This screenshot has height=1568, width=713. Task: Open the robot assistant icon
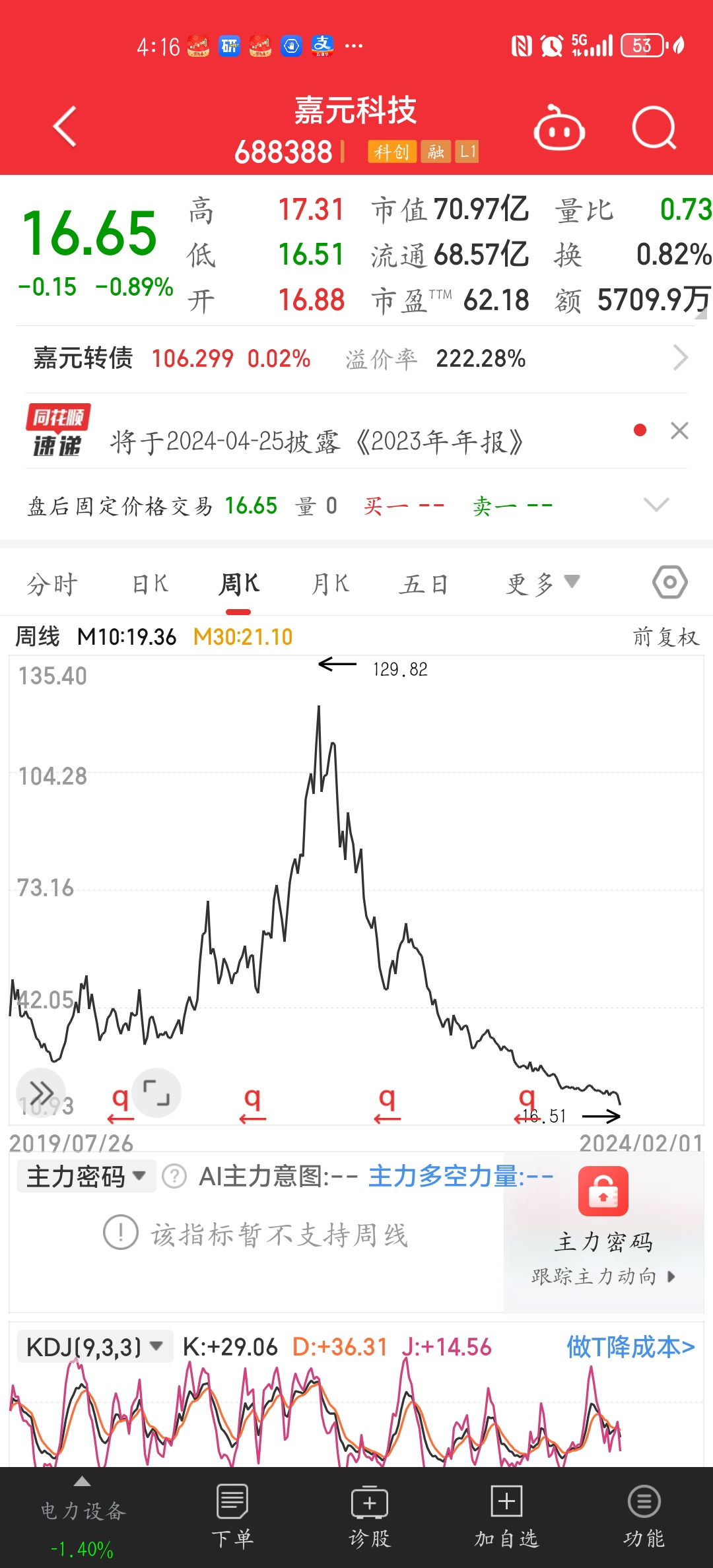[x=559, y=128]
